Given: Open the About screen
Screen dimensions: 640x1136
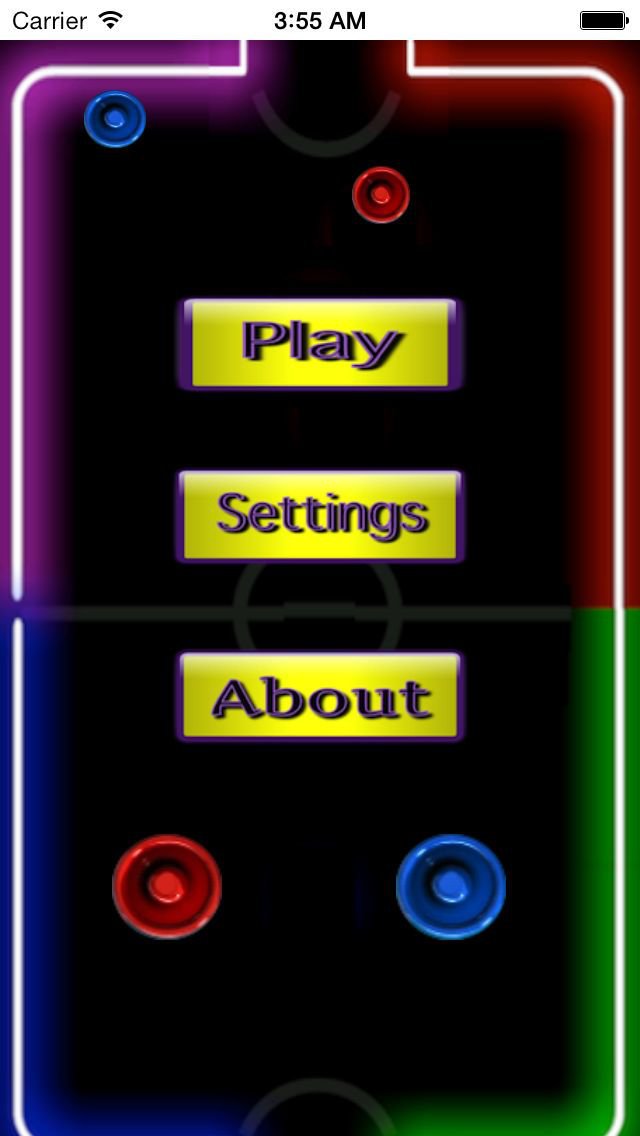Looking at the screenshot, I should tap(320, 696).
